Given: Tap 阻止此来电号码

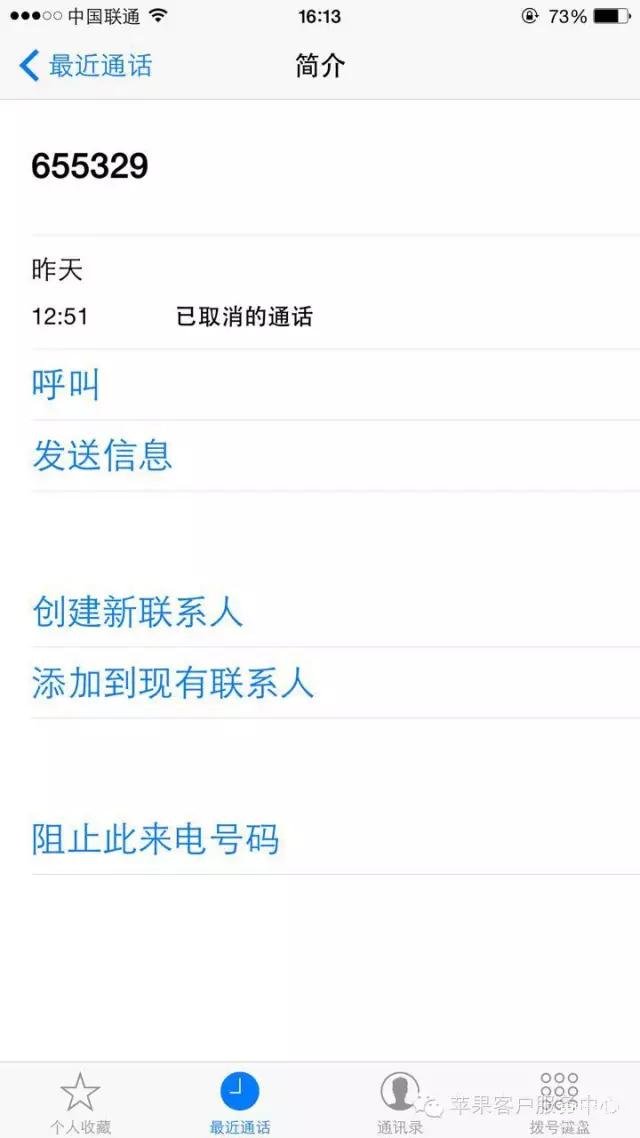Looking at the screenshot, I should (x=155, y=839).
